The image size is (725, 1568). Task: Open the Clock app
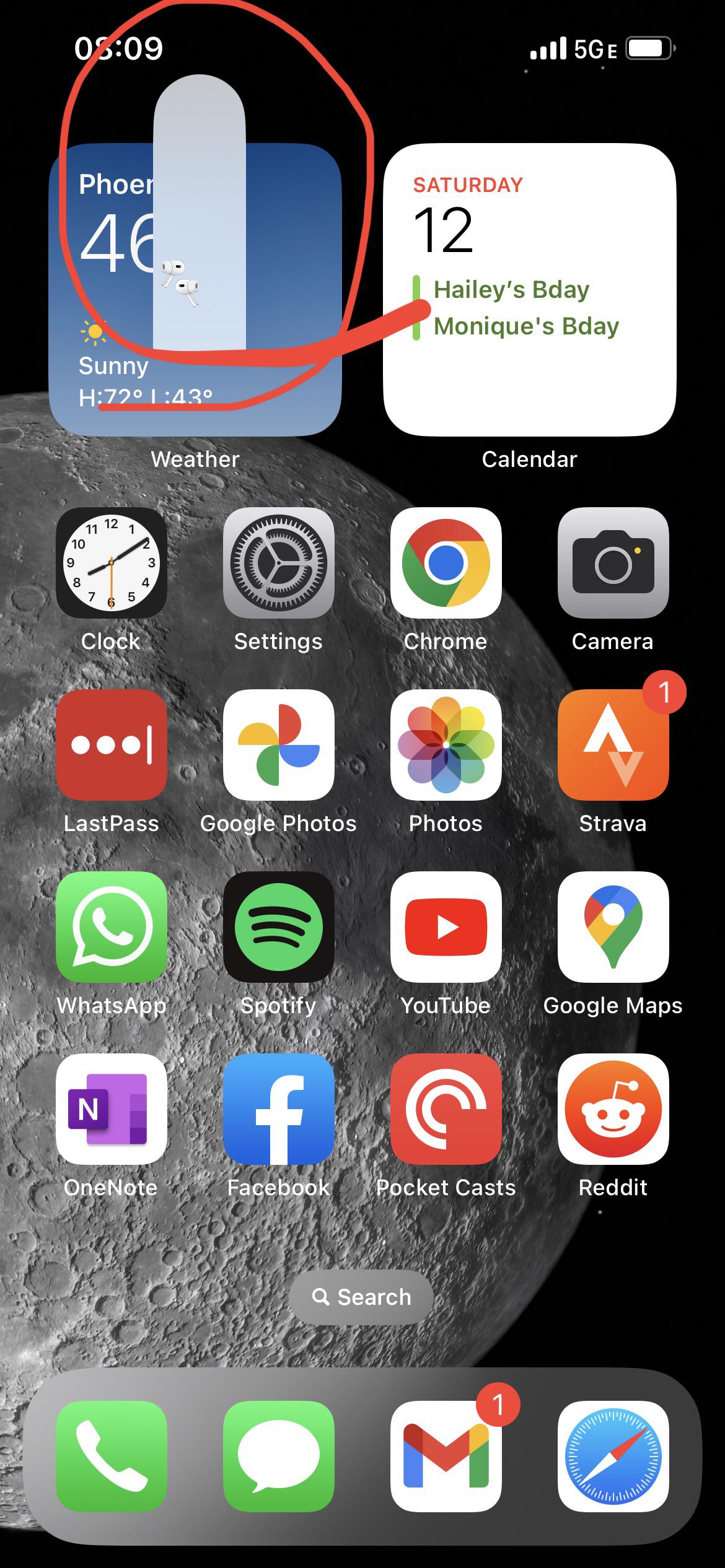[112, 564]
